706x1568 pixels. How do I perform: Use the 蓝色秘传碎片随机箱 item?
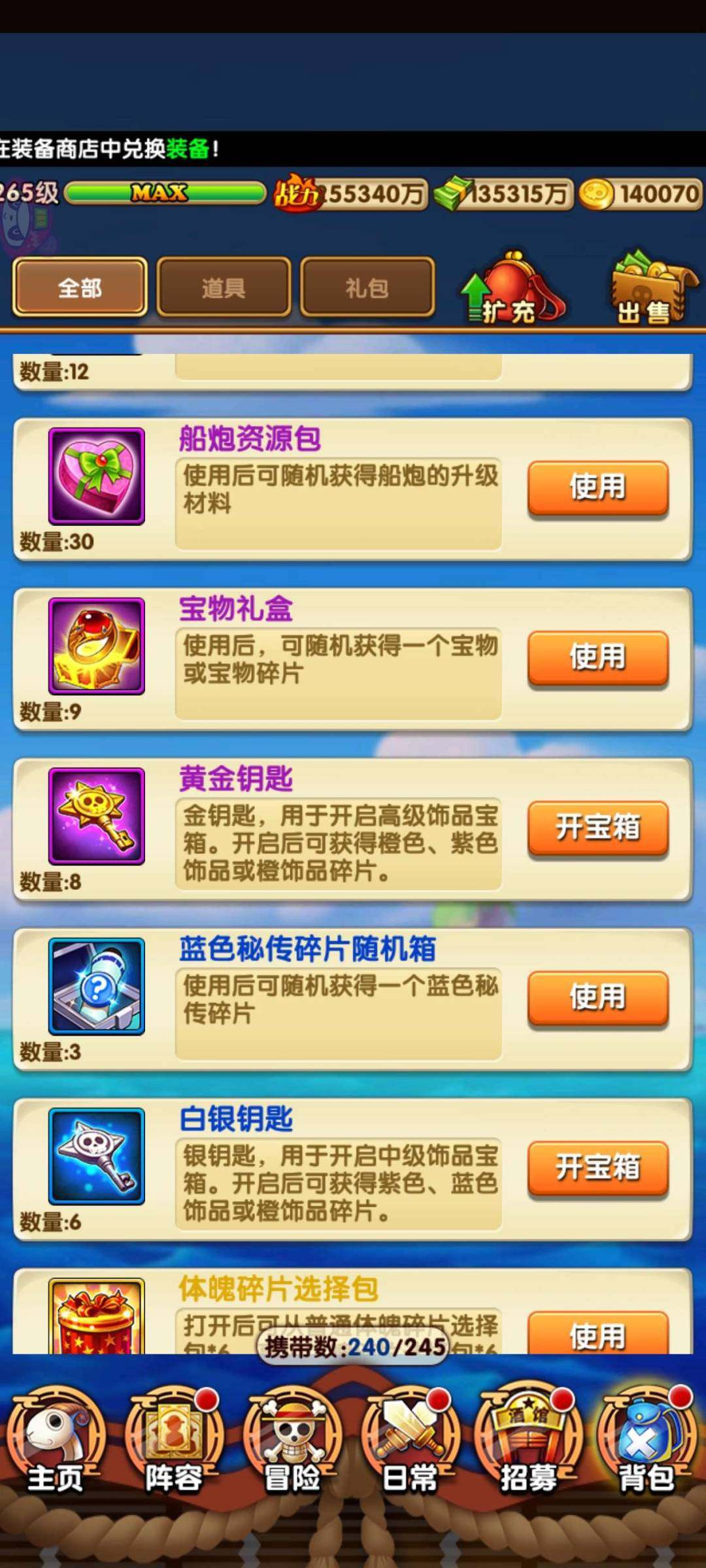tap(597, 998)
